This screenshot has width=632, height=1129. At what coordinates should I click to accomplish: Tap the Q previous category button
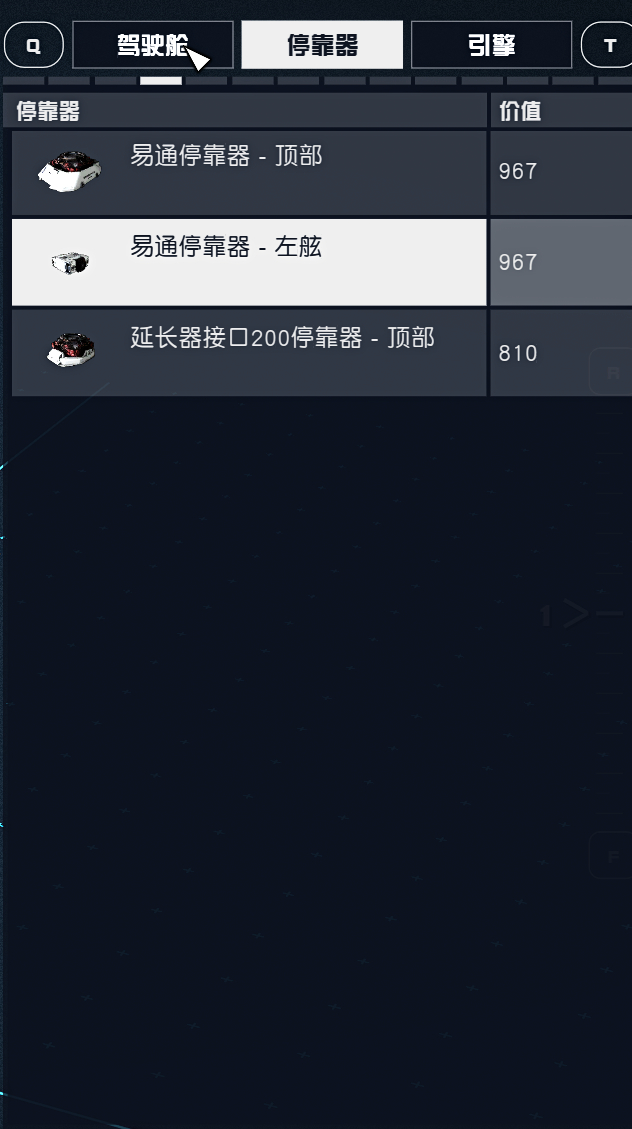pos(34,46)
